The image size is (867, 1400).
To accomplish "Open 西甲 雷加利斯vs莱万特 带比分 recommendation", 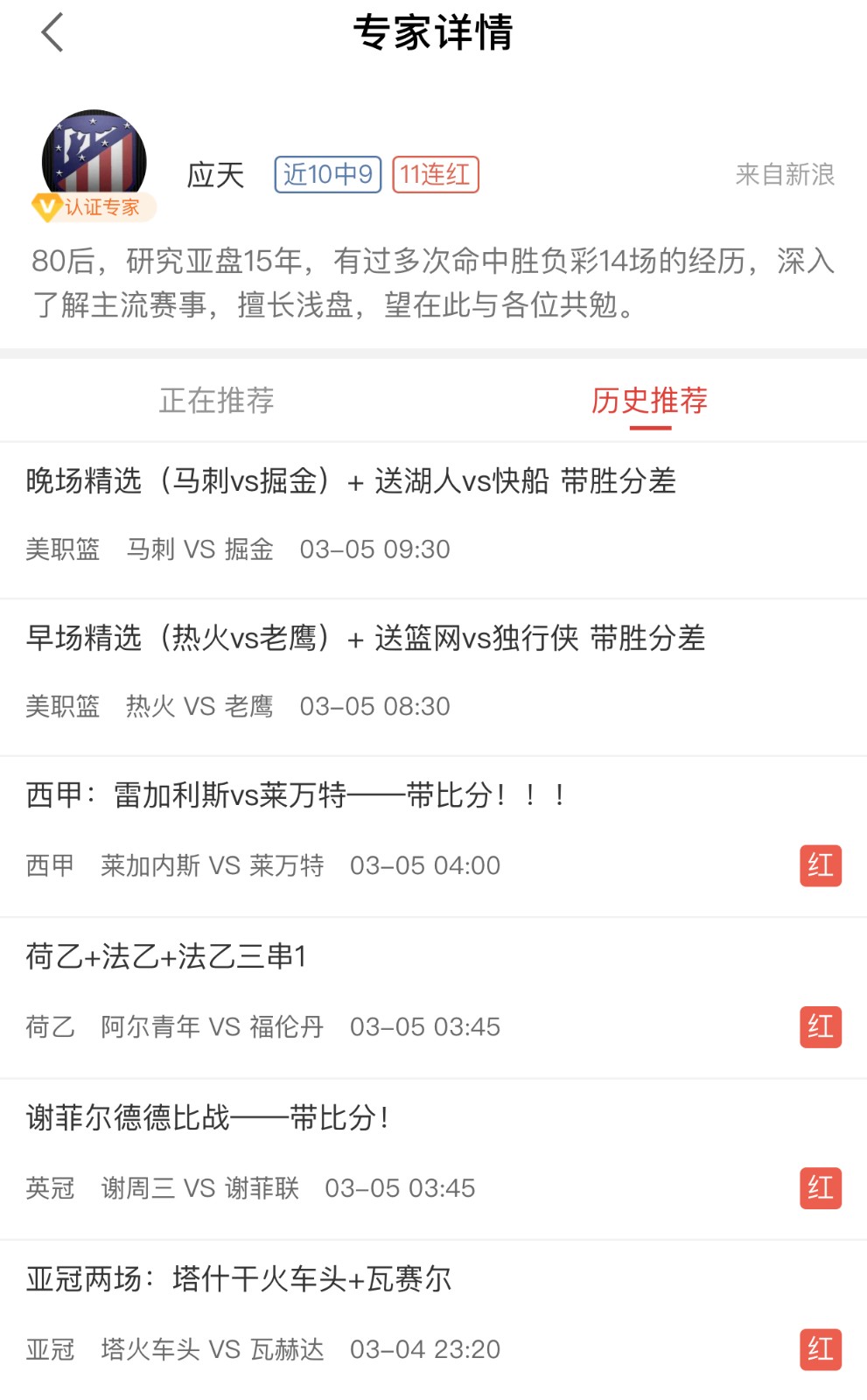I will 433,836.
